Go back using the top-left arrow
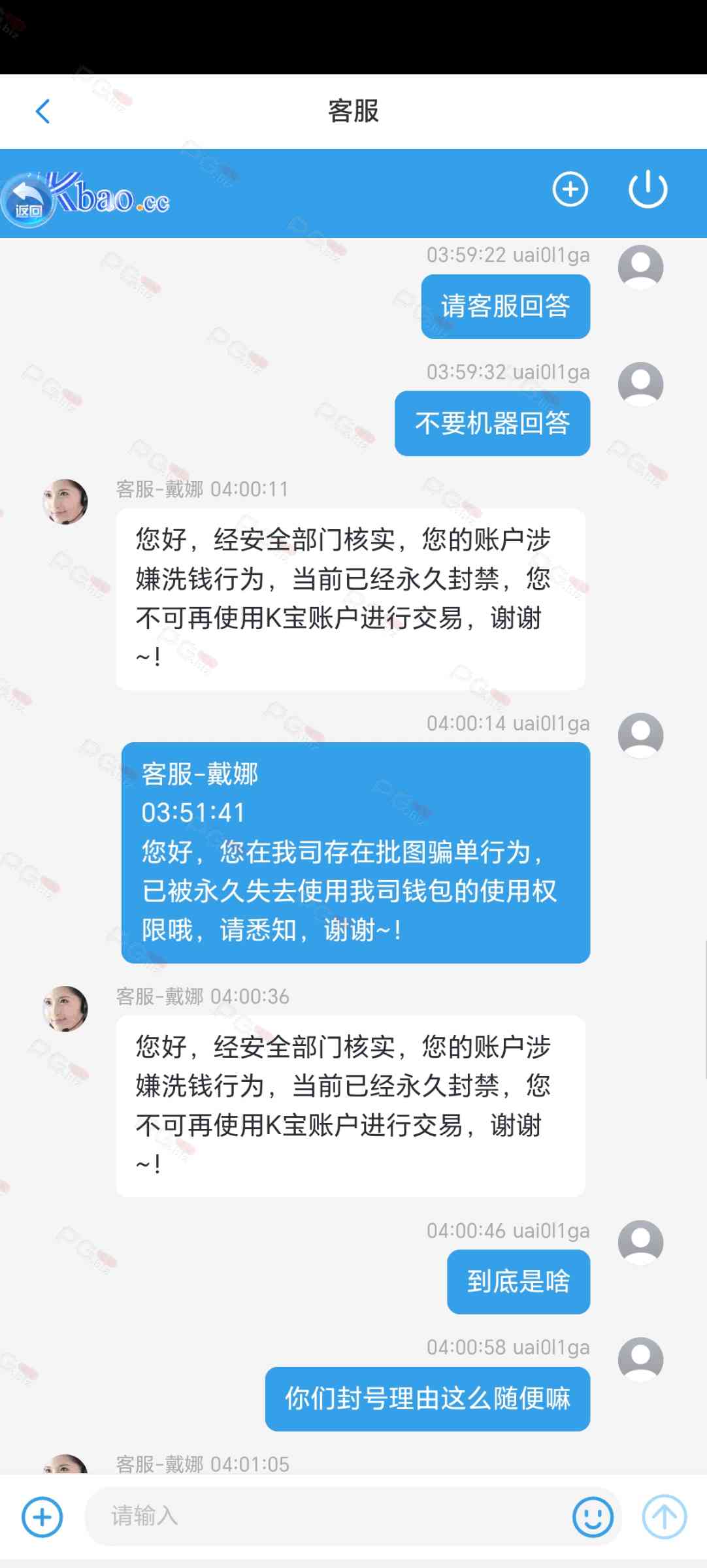707x1568 pixels. (x=42, y=111)
